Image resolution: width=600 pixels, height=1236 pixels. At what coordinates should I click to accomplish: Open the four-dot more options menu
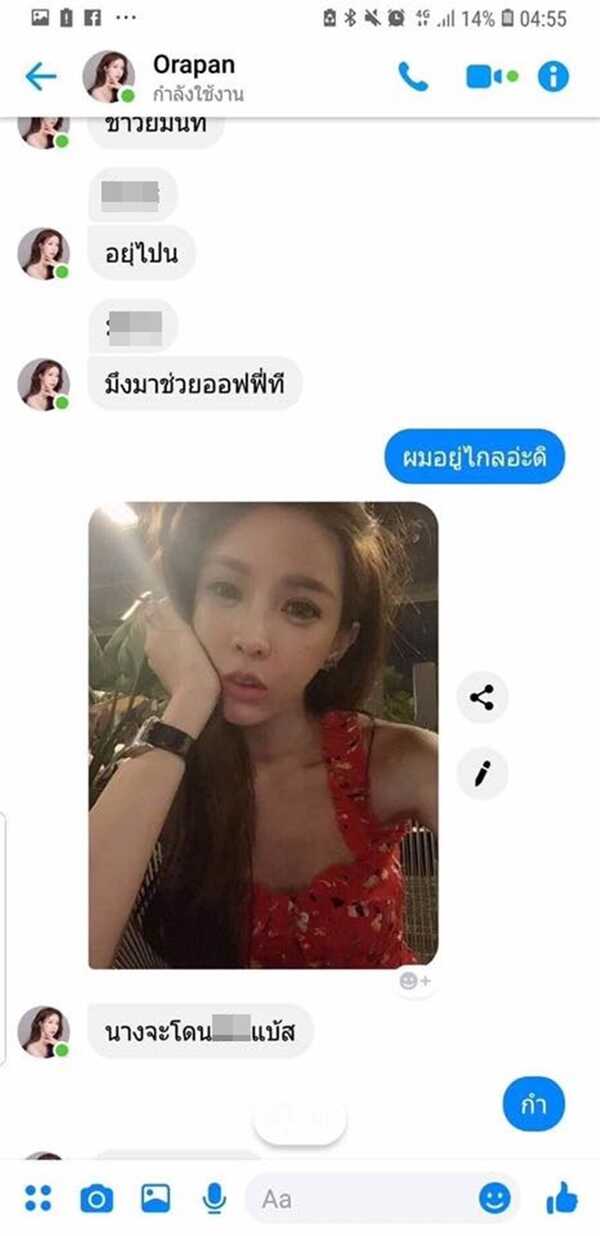click(x=38, y=1197)
